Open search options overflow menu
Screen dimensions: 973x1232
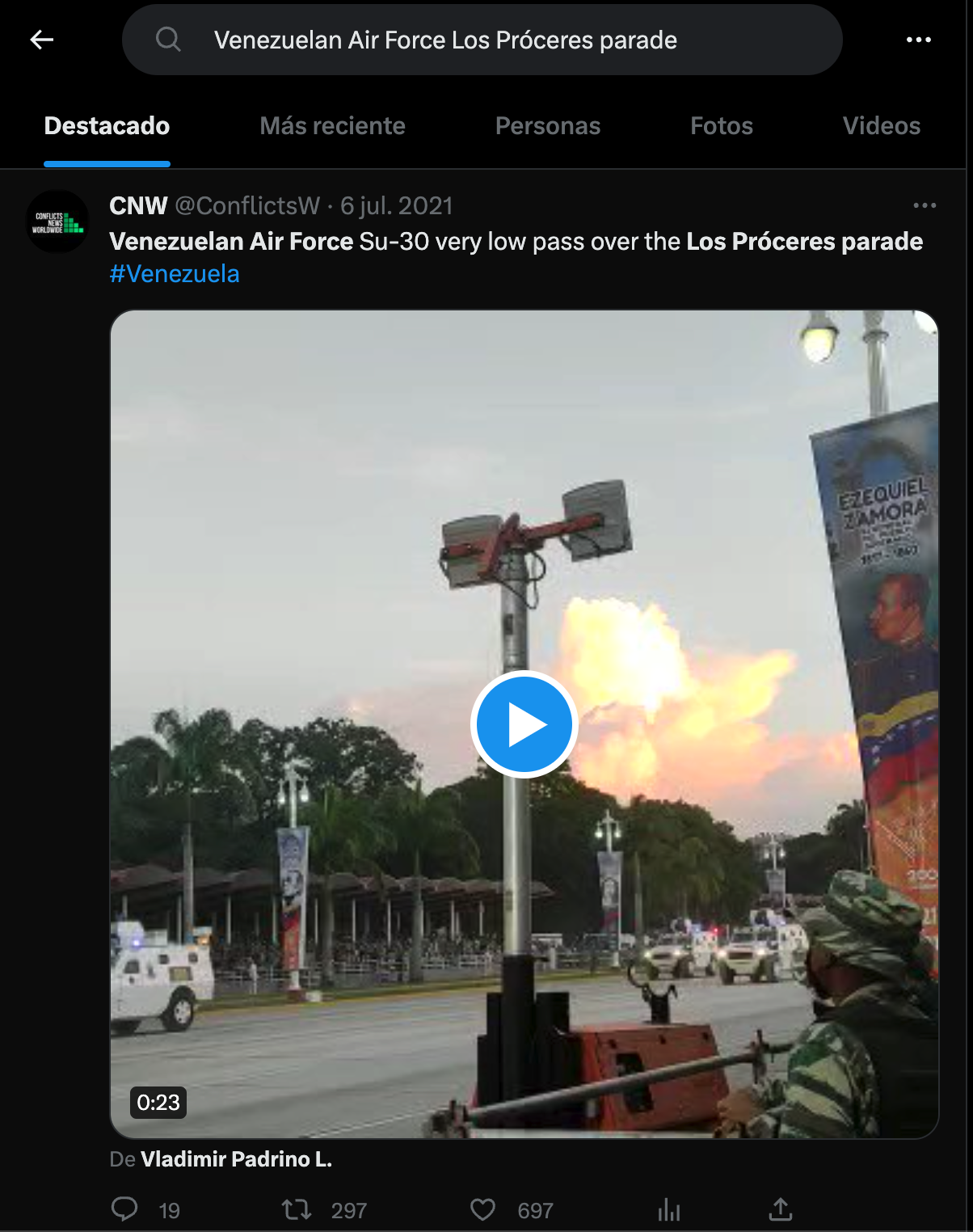[918, 40]
